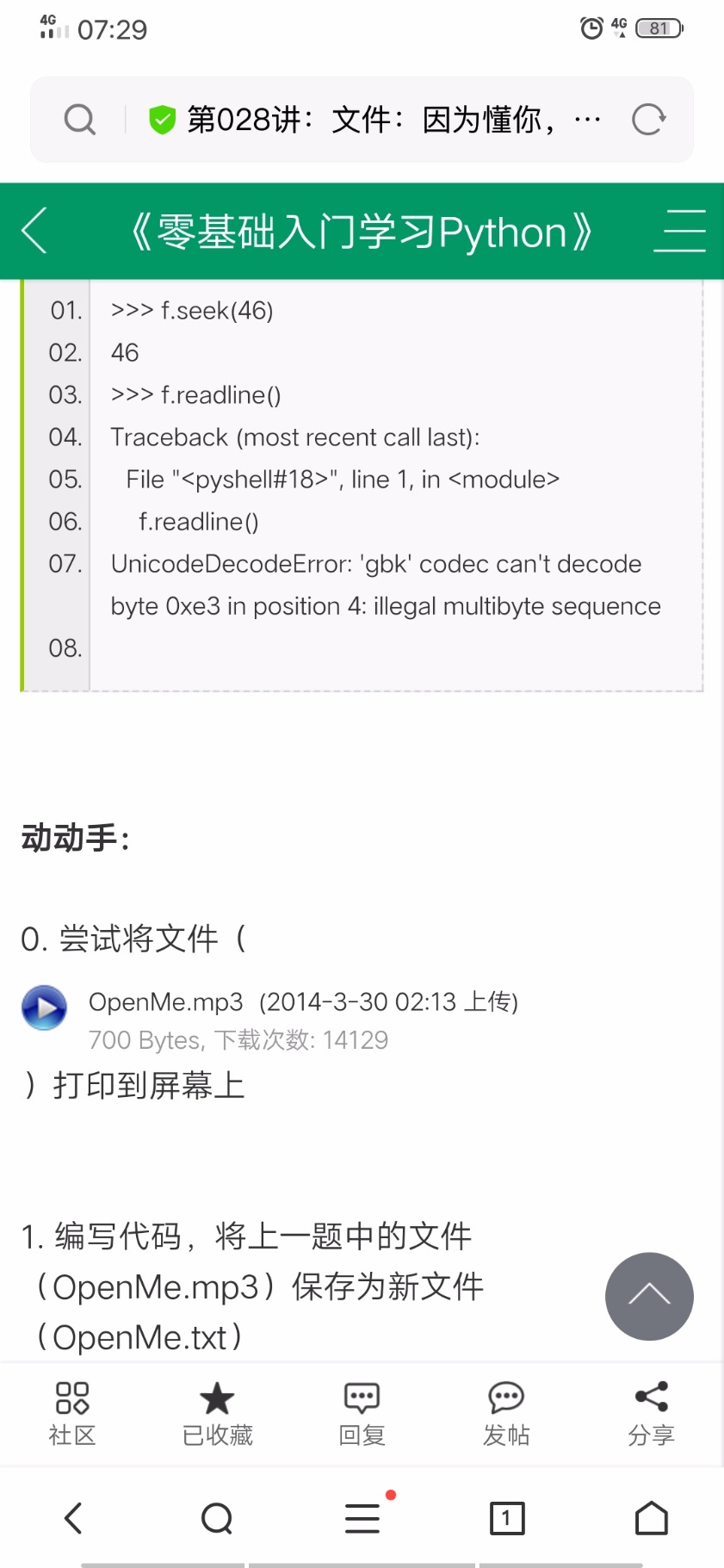Navigate back with browser back arrow

tap(73, 1518)
